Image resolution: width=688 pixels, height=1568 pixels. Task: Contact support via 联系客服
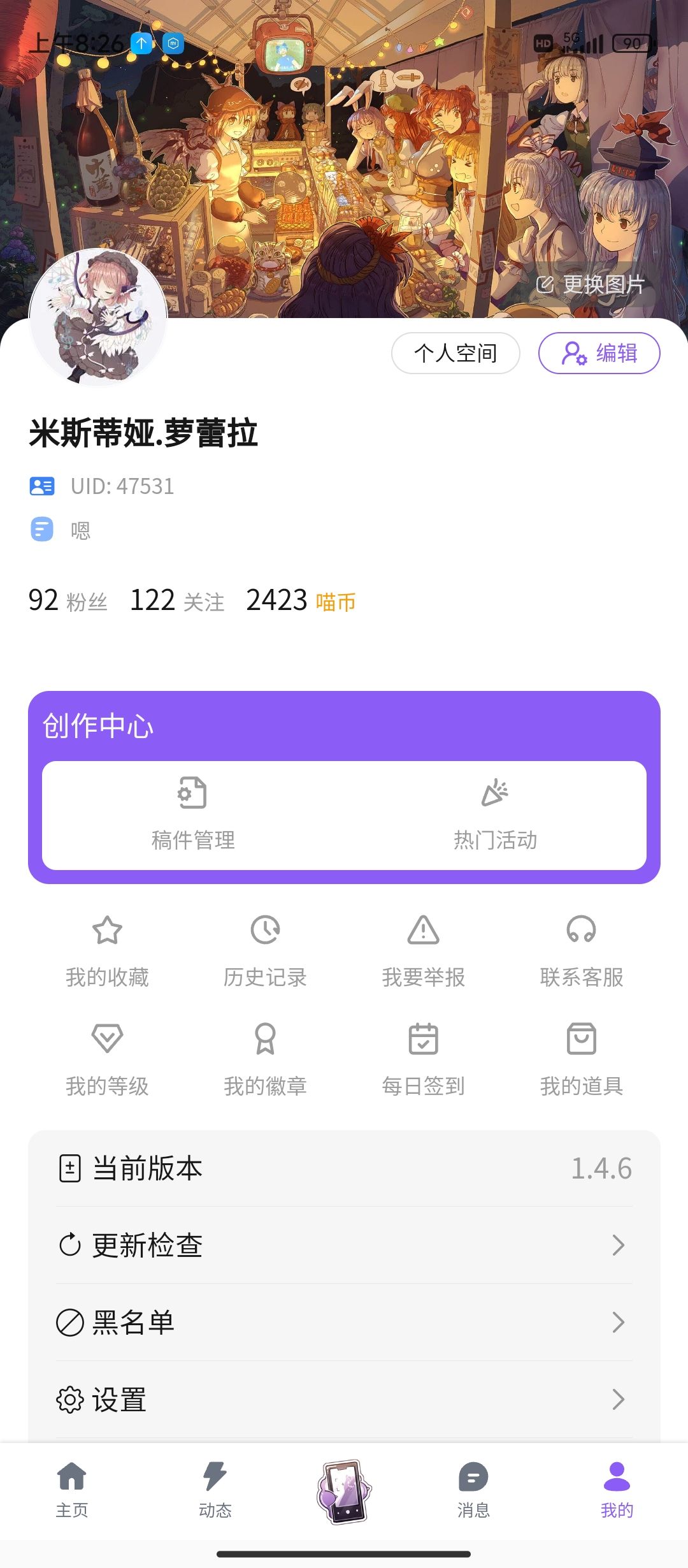point(581,950)
